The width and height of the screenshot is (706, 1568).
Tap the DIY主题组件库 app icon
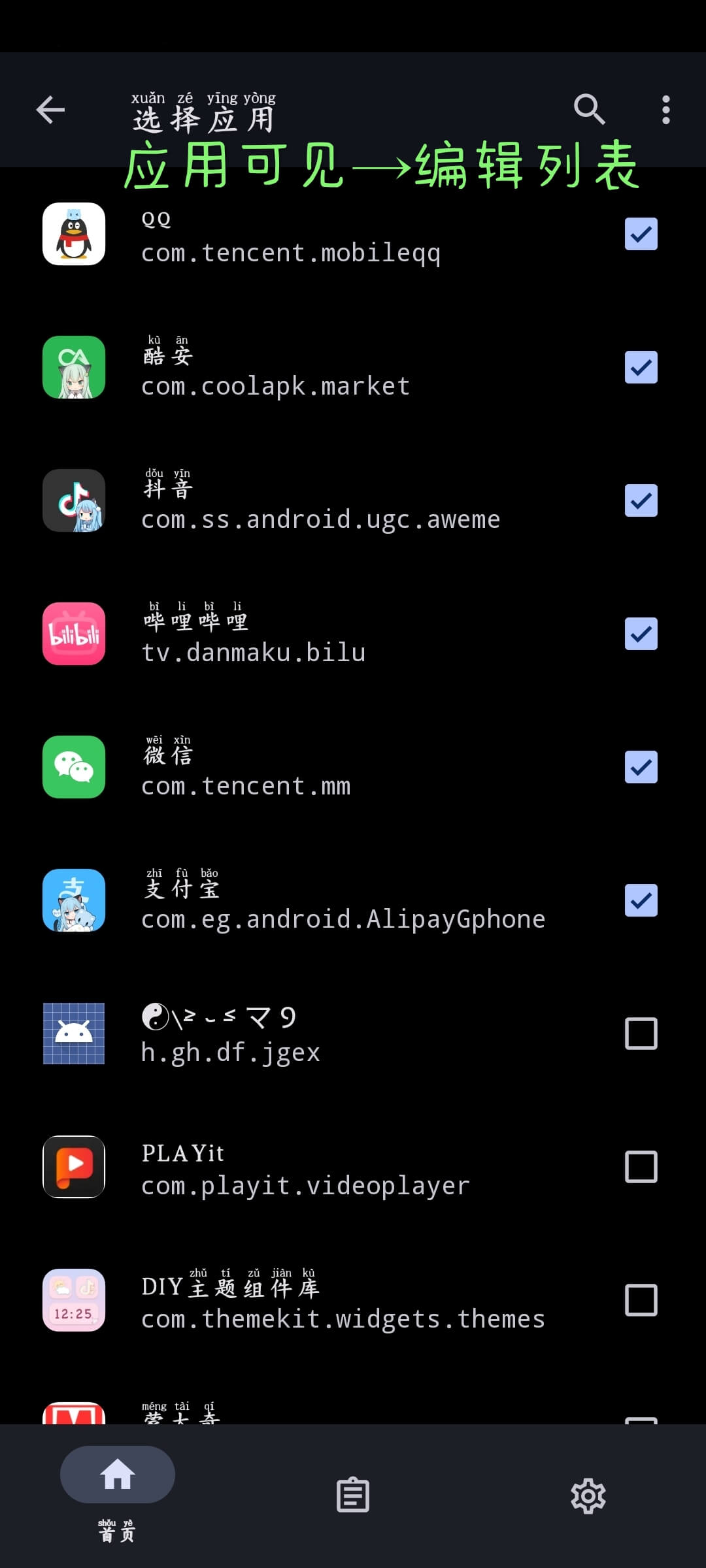(x=73, y=1300)
